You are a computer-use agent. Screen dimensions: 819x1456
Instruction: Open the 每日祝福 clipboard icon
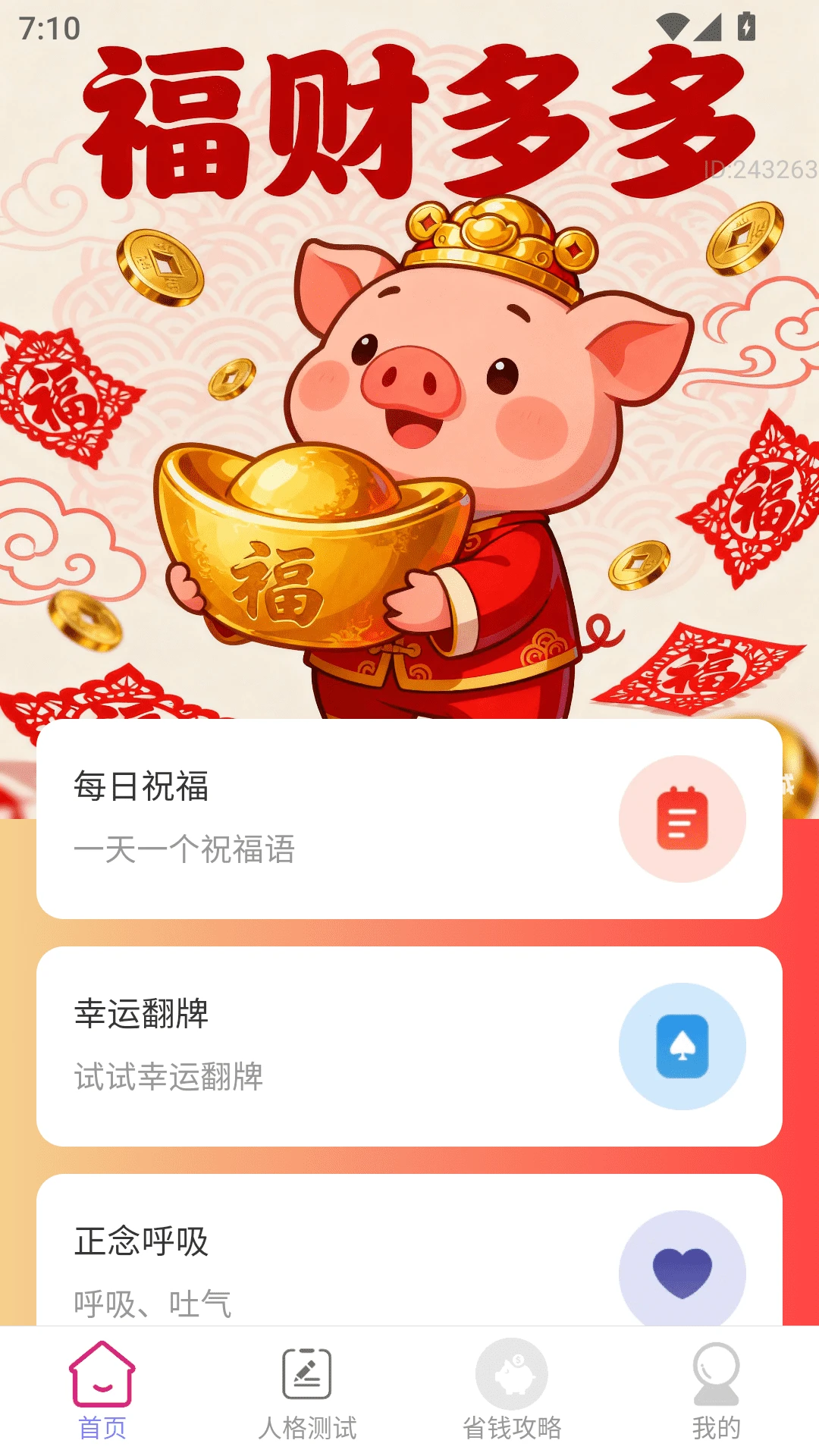[683, 817]
